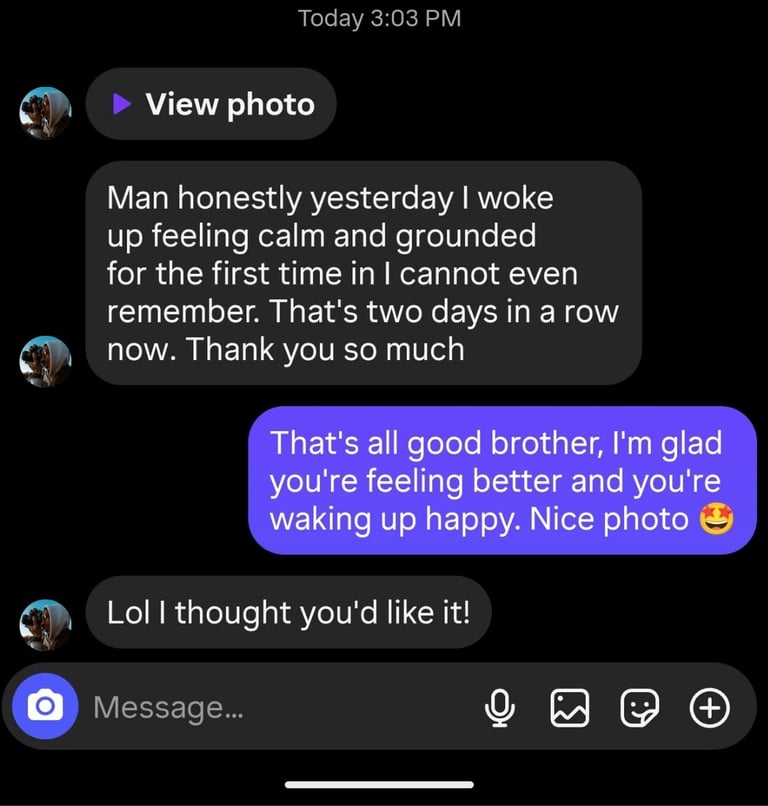The width and height of the screenshot is (768, 806).
Task: Open the sticker picker
Action: point(639,708)
